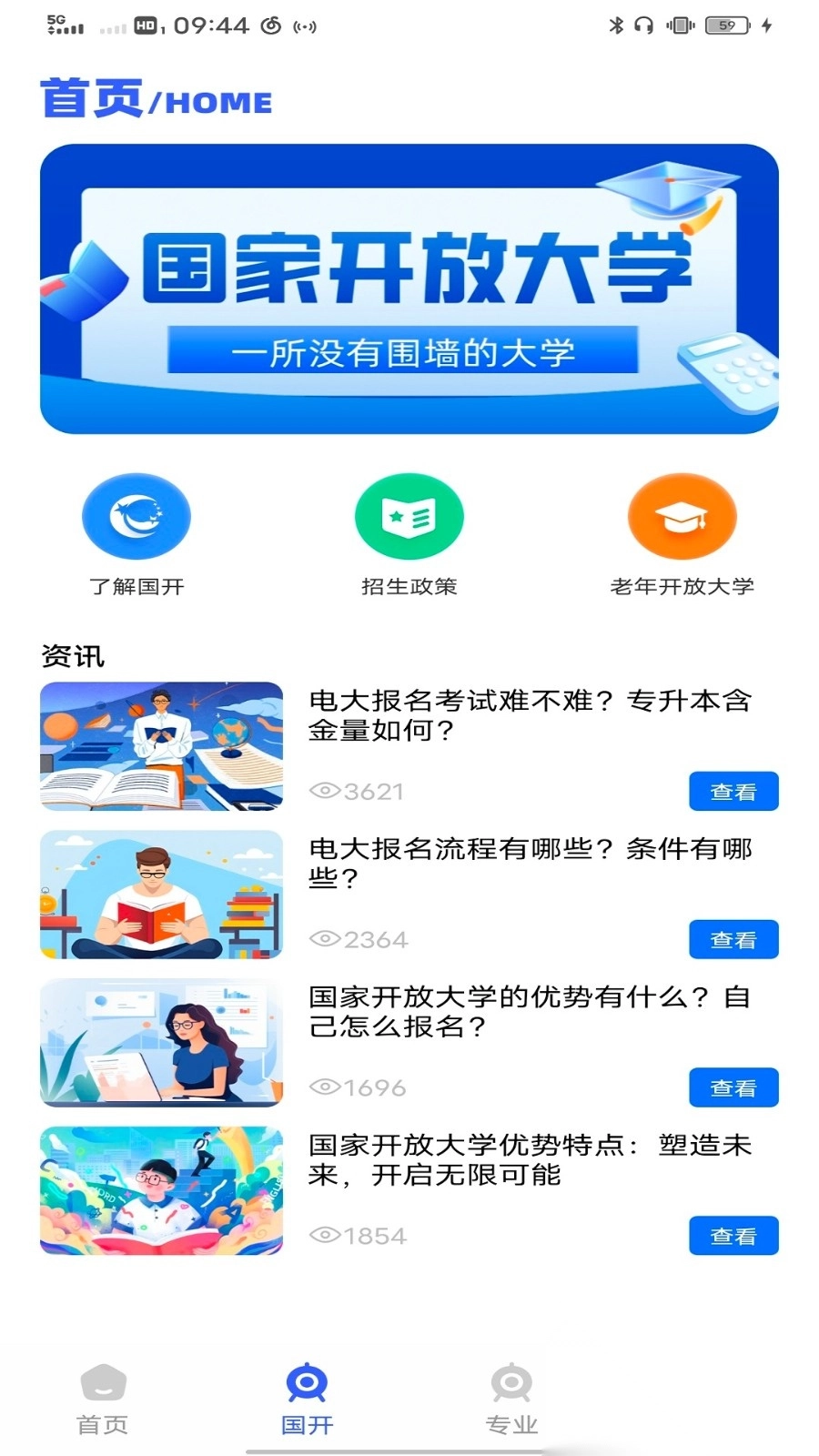Image resolution: width=819 pixels, height=1456 pixels.
Task: Tap 查看 for 国家开放大学的优势有什么 article
Action: pyautogui.click(x=733, y=1087)
